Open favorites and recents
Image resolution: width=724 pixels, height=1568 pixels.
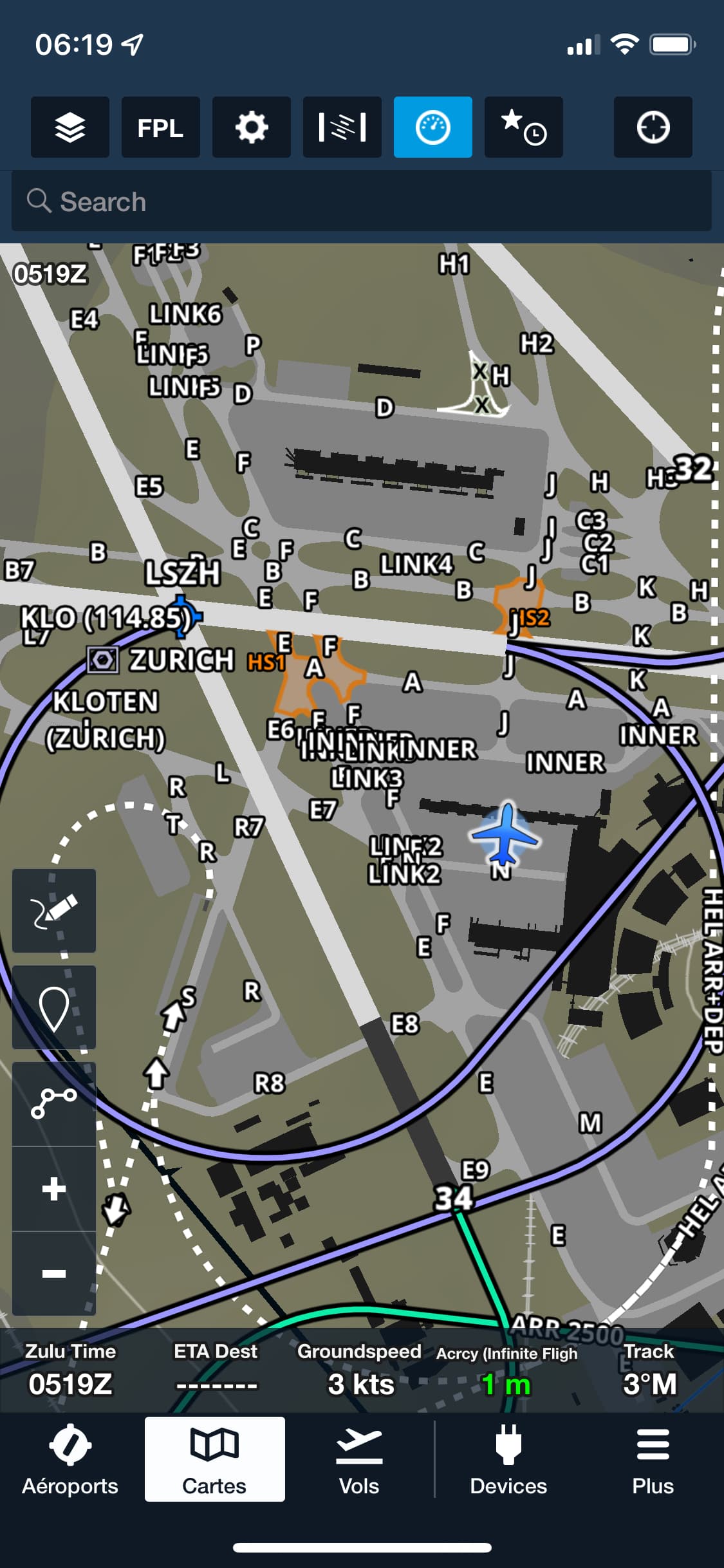(524, 127)
